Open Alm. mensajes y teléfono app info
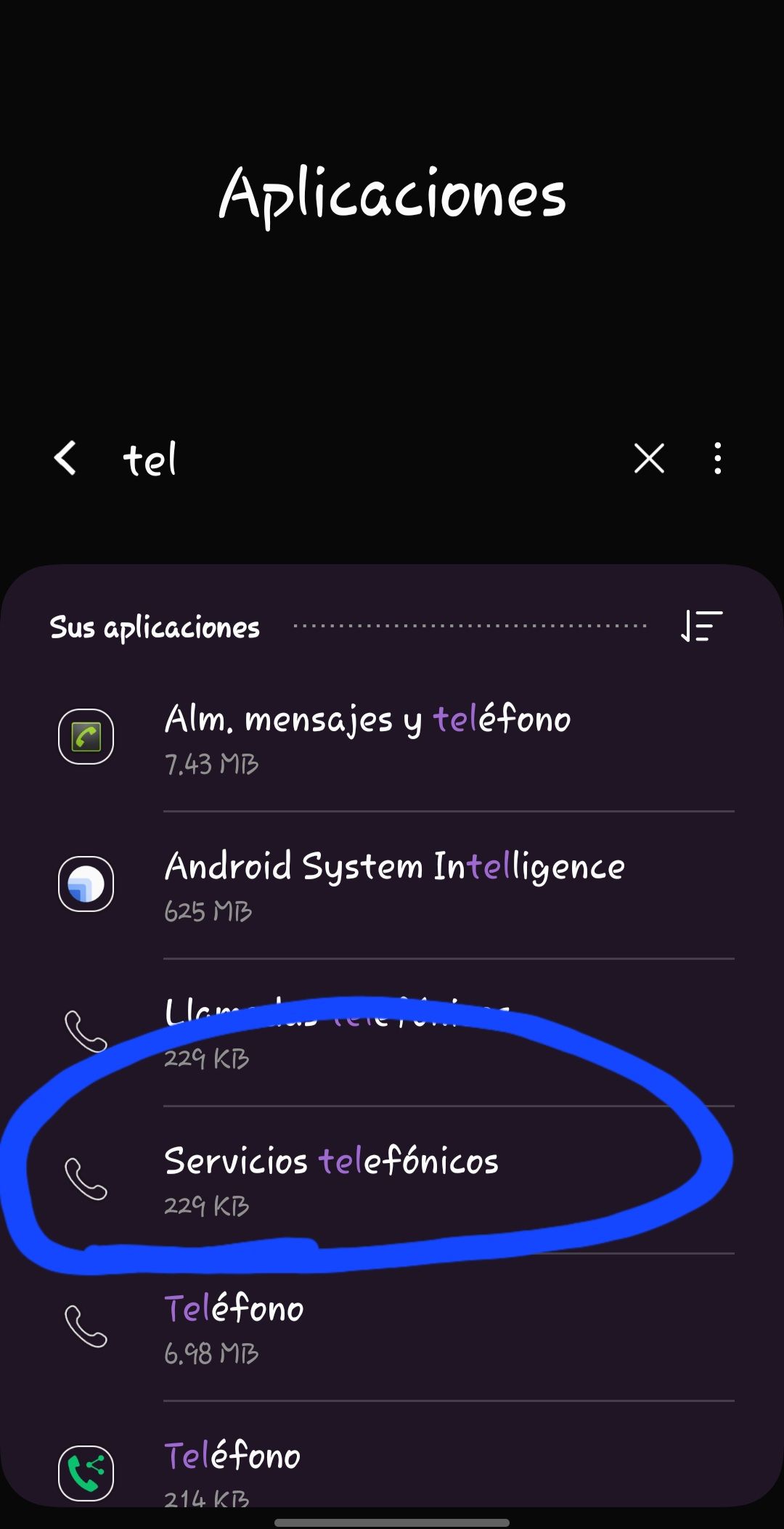Viewport: 784px width, 1529px height. coord(392,737)
